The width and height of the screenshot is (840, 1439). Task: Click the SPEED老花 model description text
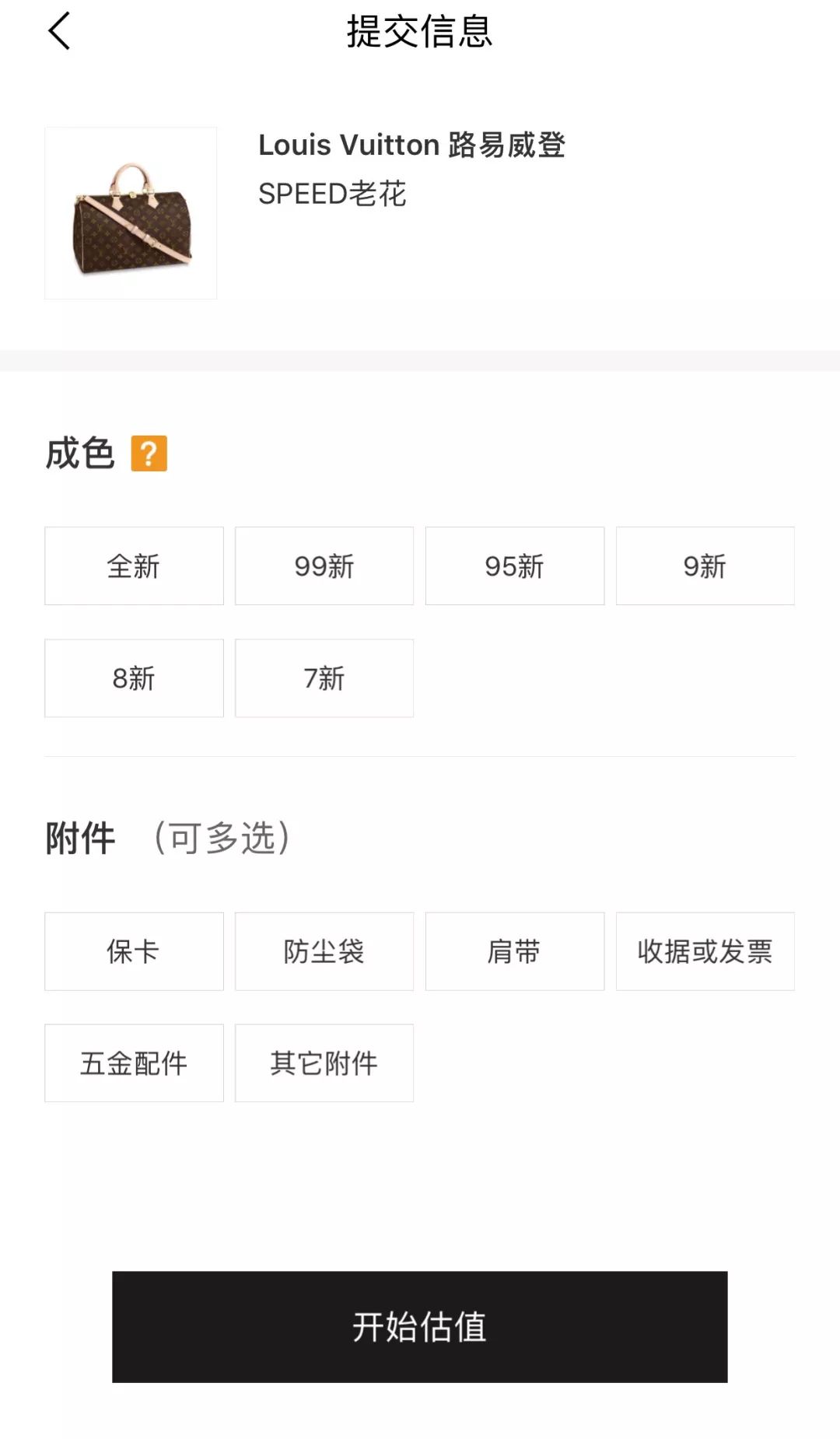click(x=333, y=194)
